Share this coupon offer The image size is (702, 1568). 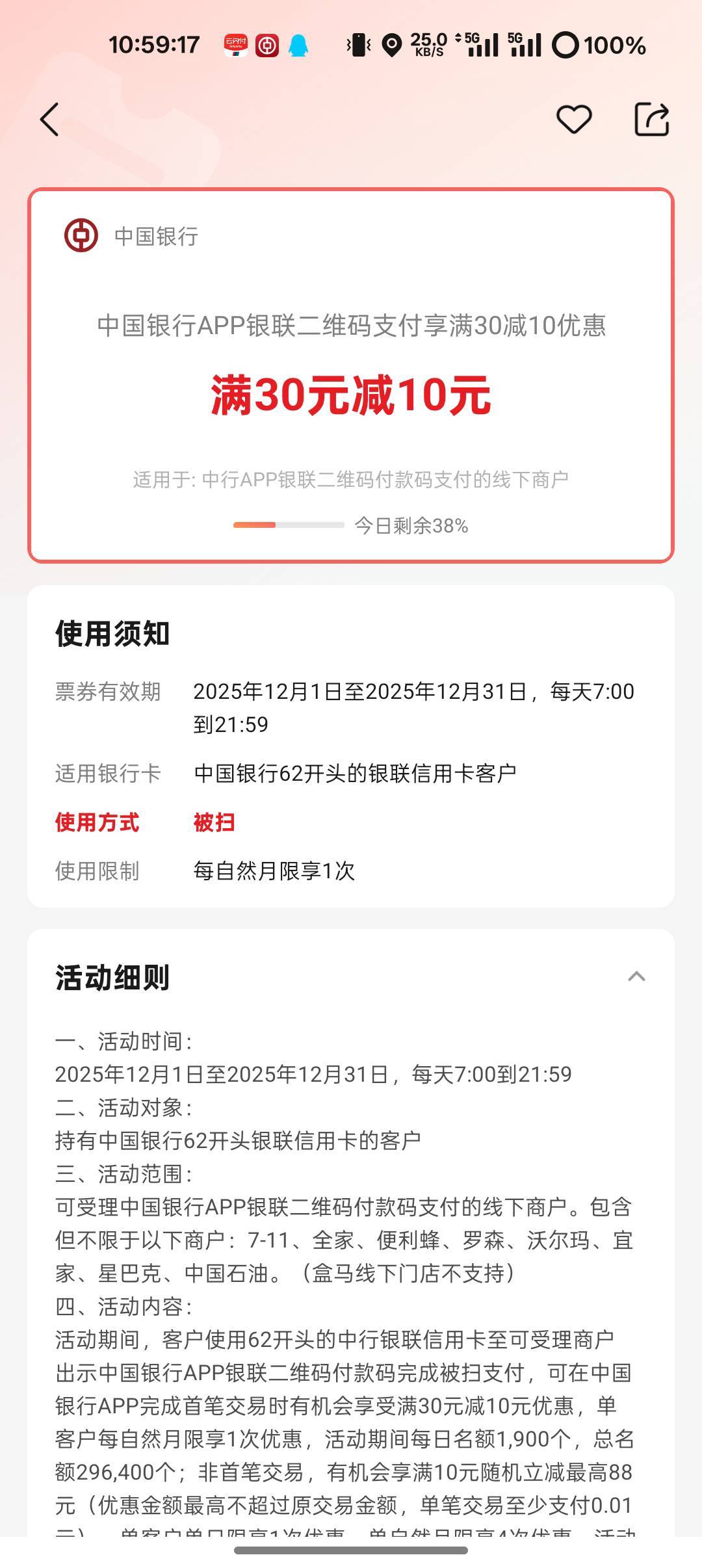tap(652, 119)
